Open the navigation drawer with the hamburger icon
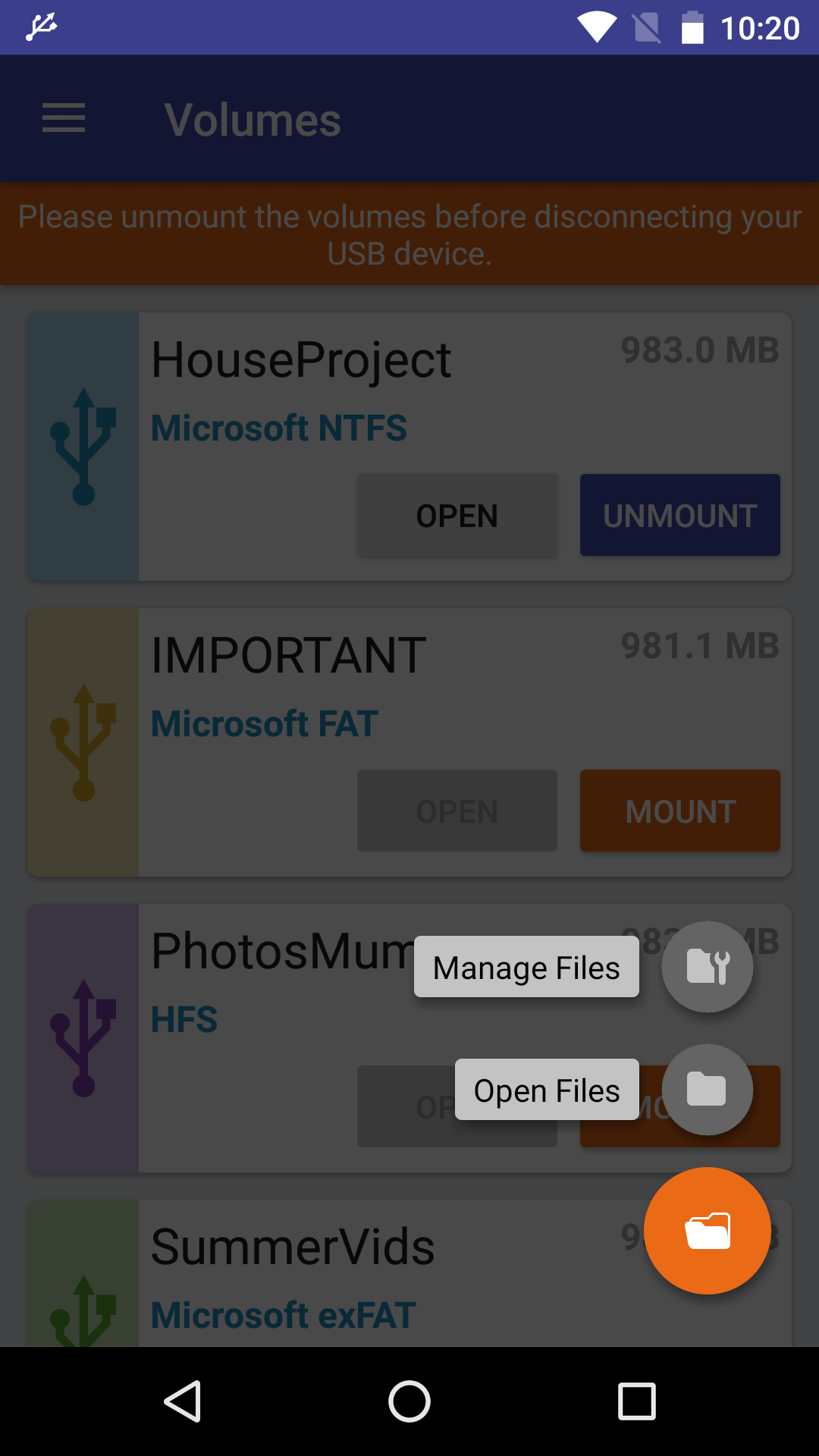The width and height of the screenshot is (819, 1456). [63, 118]
